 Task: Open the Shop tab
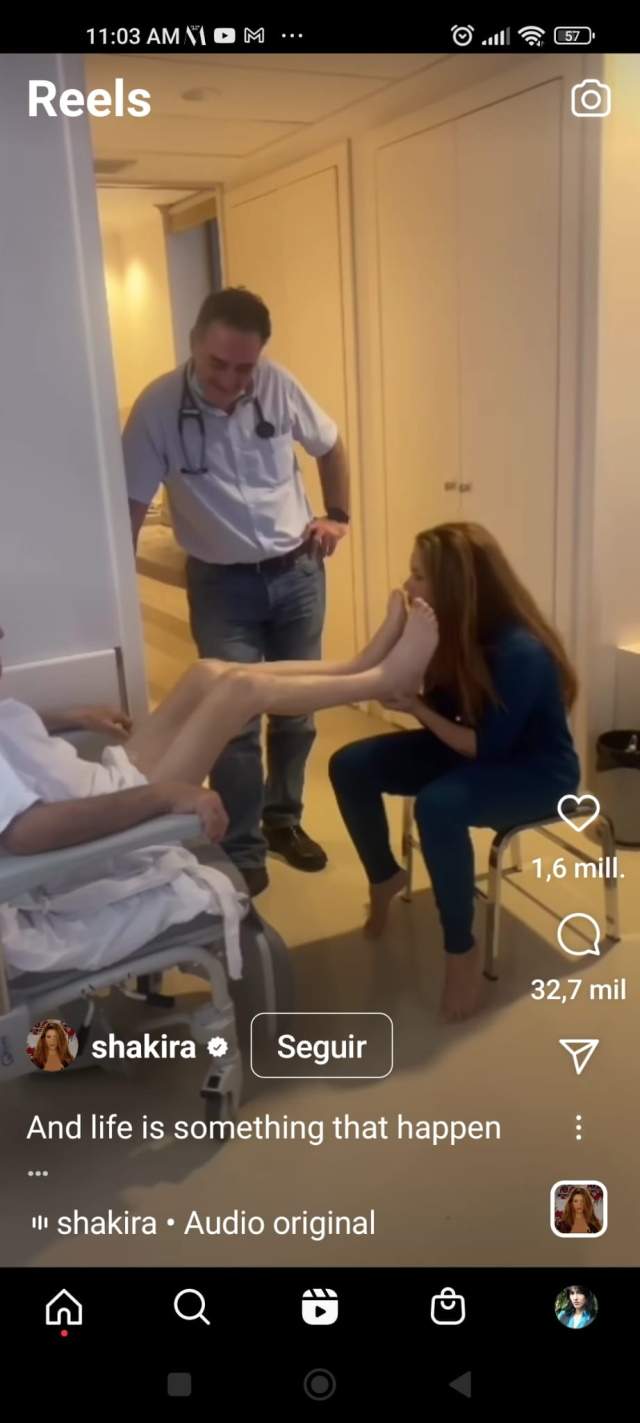click(x=447, y=1307)
